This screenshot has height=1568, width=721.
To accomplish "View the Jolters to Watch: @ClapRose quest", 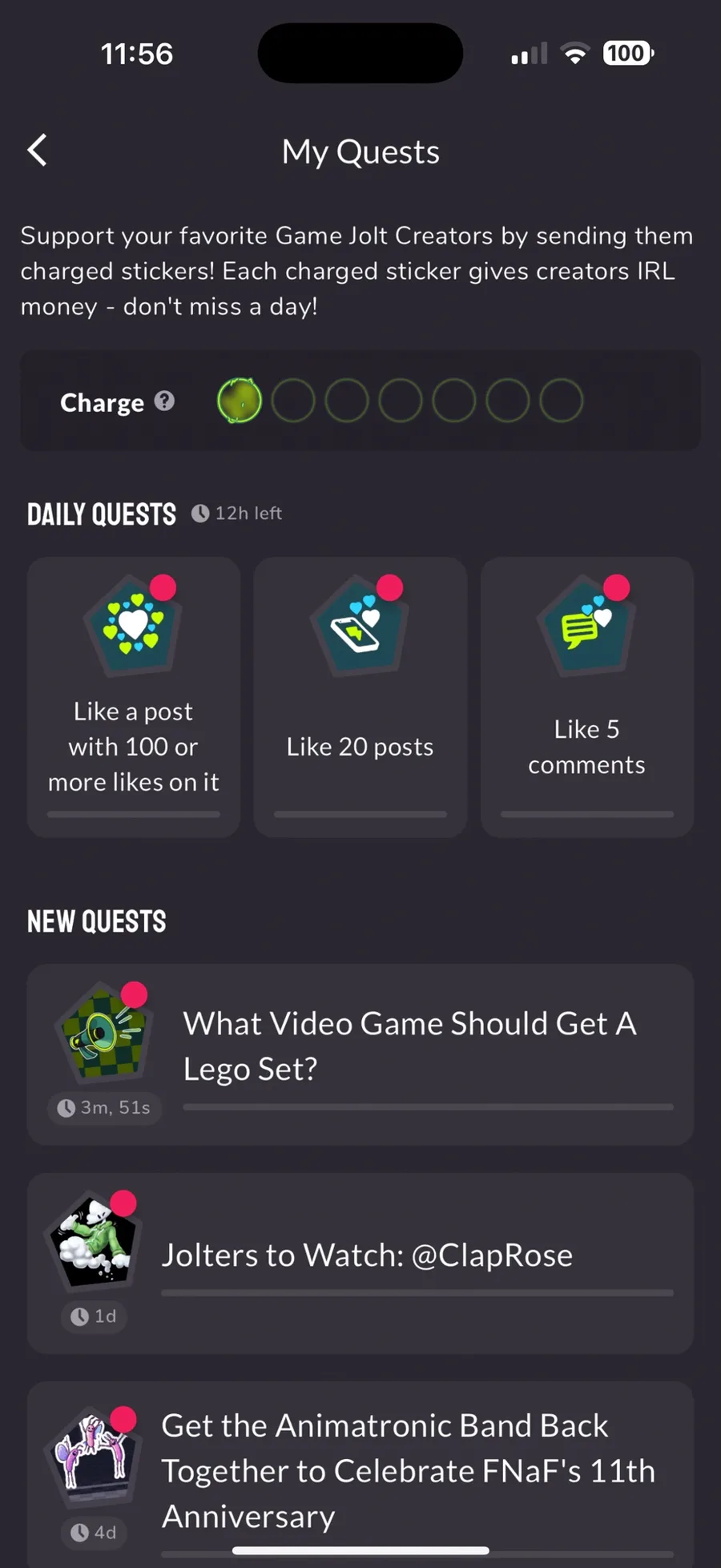I will pos(360,1264).
